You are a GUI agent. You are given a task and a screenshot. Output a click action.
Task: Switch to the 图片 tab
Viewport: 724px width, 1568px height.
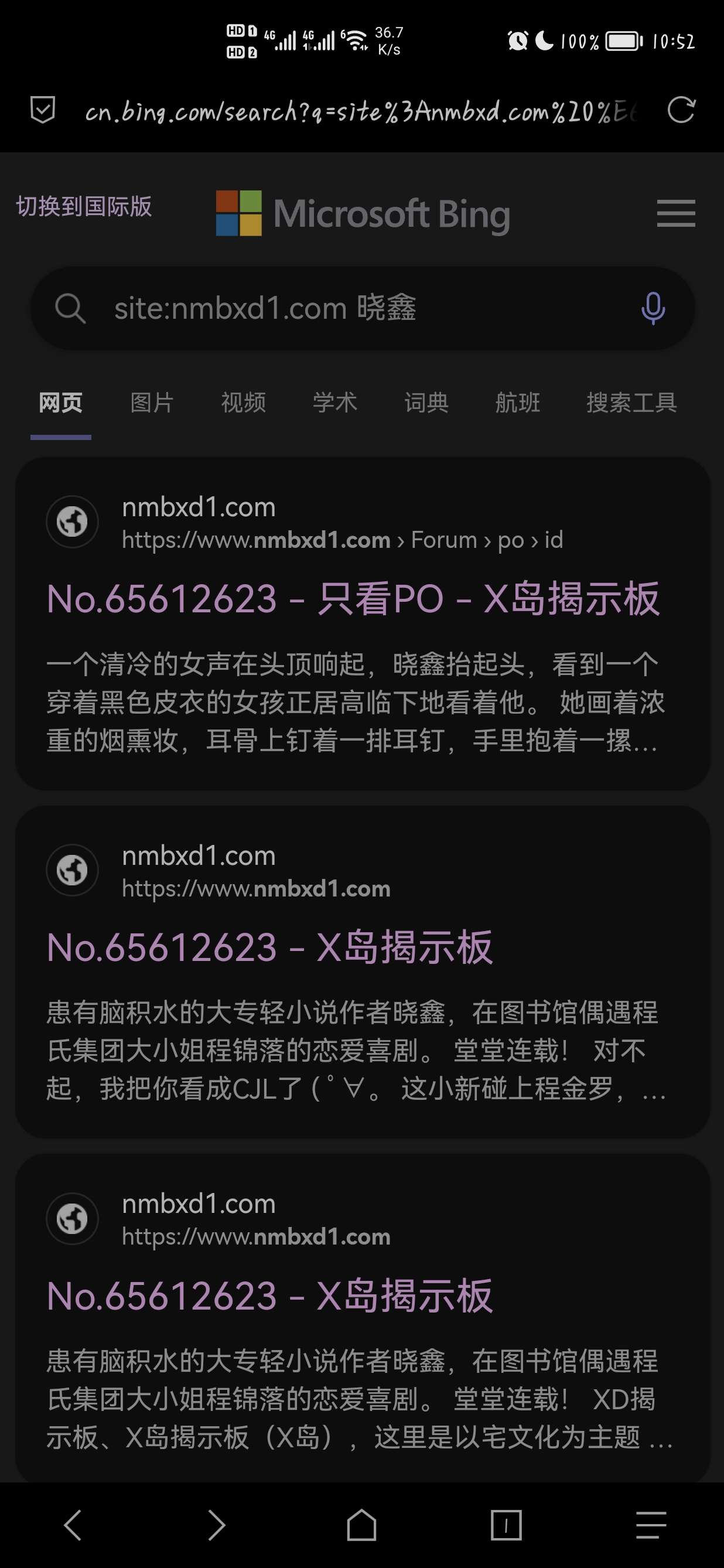click(152, 403)
